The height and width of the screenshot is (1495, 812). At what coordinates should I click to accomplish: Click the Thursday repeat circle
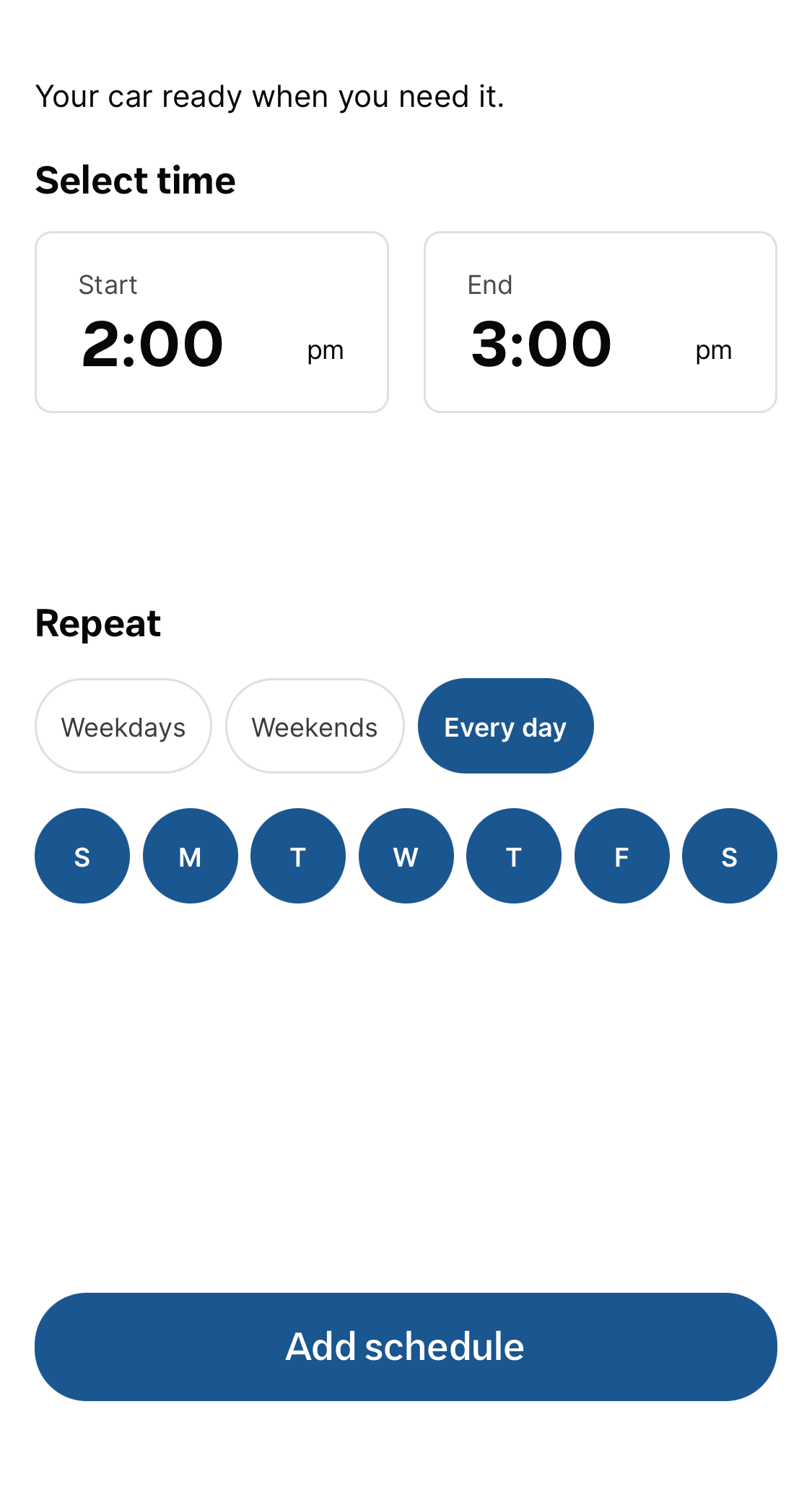click(513, 856)
